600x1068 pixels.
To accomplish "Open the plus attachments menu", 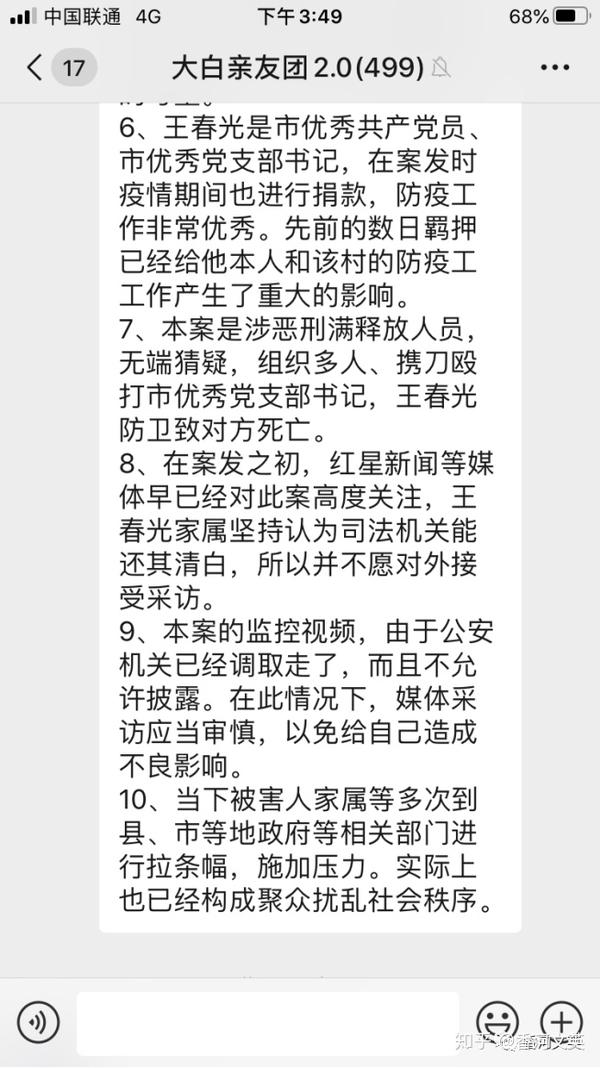I will point(561,1022).
